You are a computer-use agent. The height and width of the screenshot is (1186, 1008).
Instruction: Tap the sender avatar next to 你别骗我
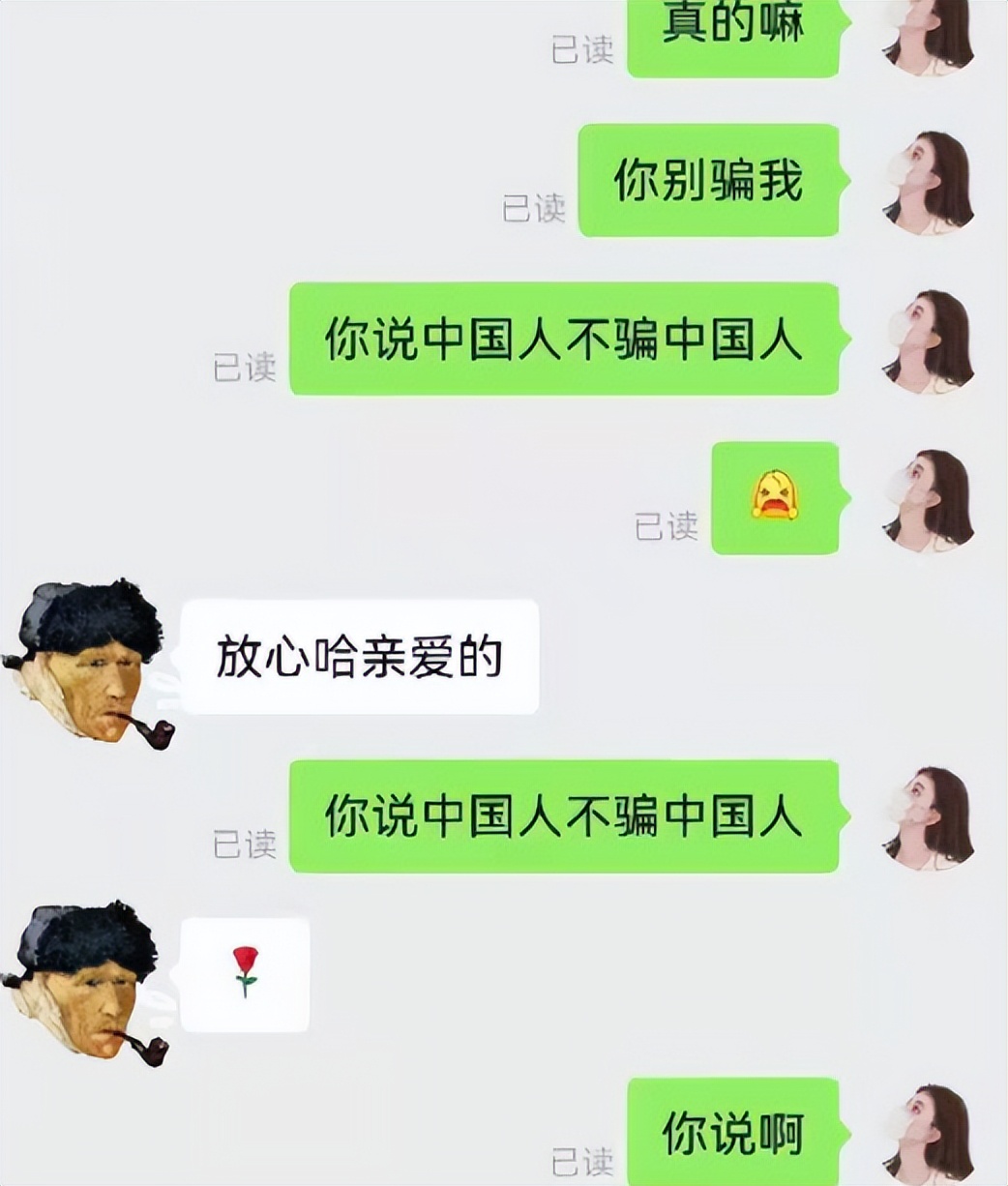tap(929, 183)
